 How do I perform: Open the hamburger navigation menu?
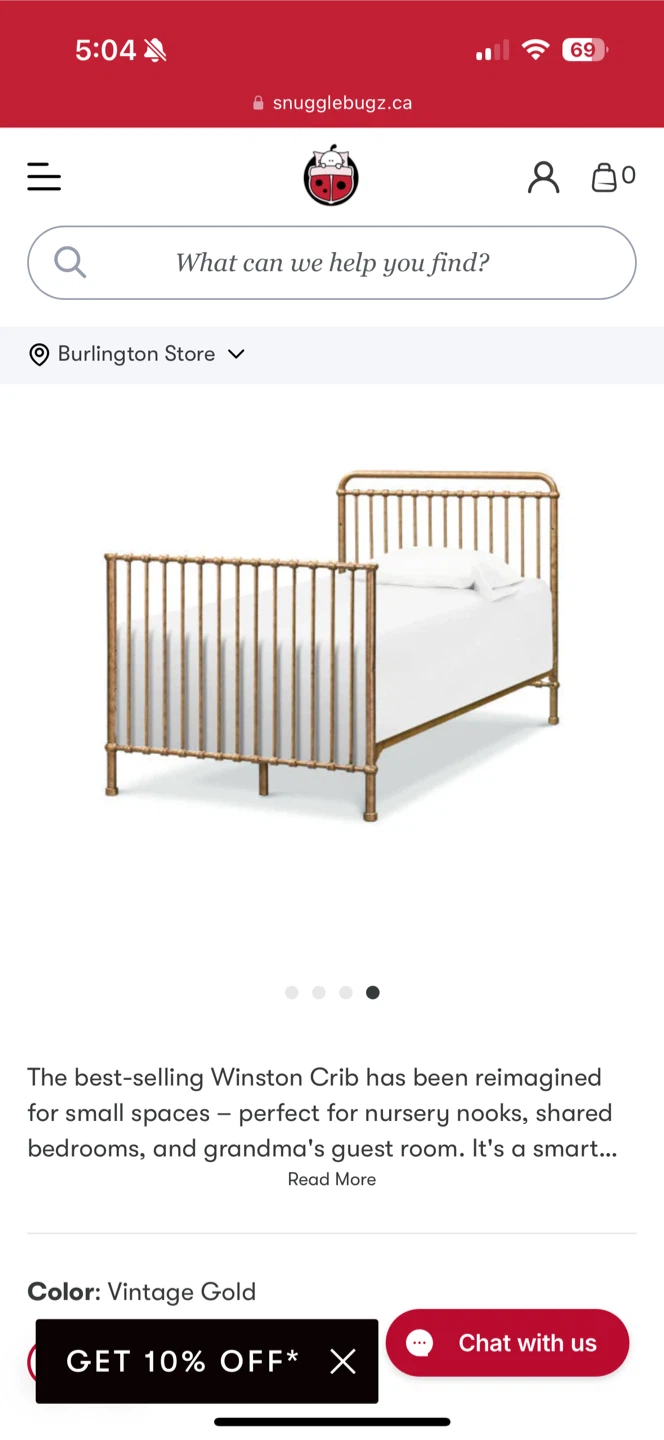tap(44, 178)
